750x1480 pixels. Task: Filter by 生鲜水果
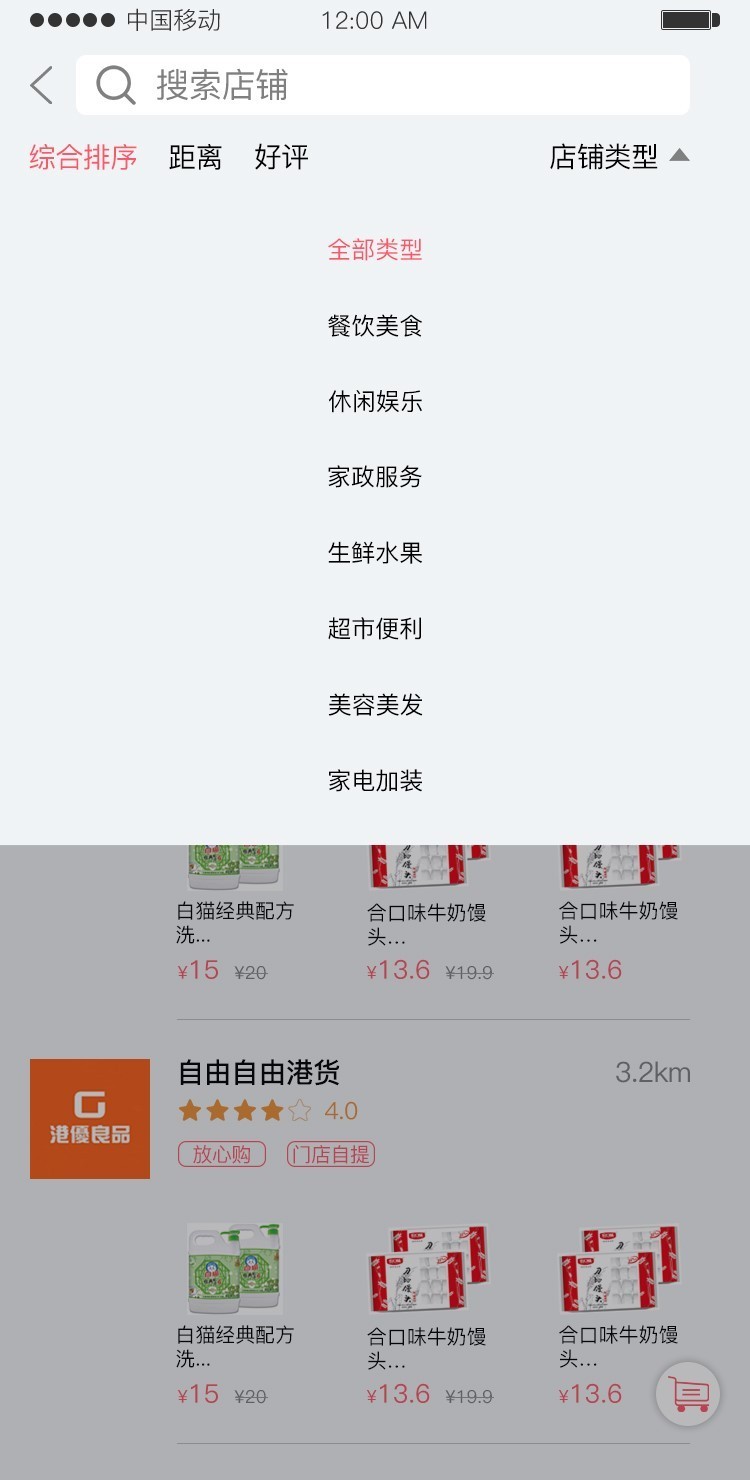pyautogui.click(x=375, y=553)
